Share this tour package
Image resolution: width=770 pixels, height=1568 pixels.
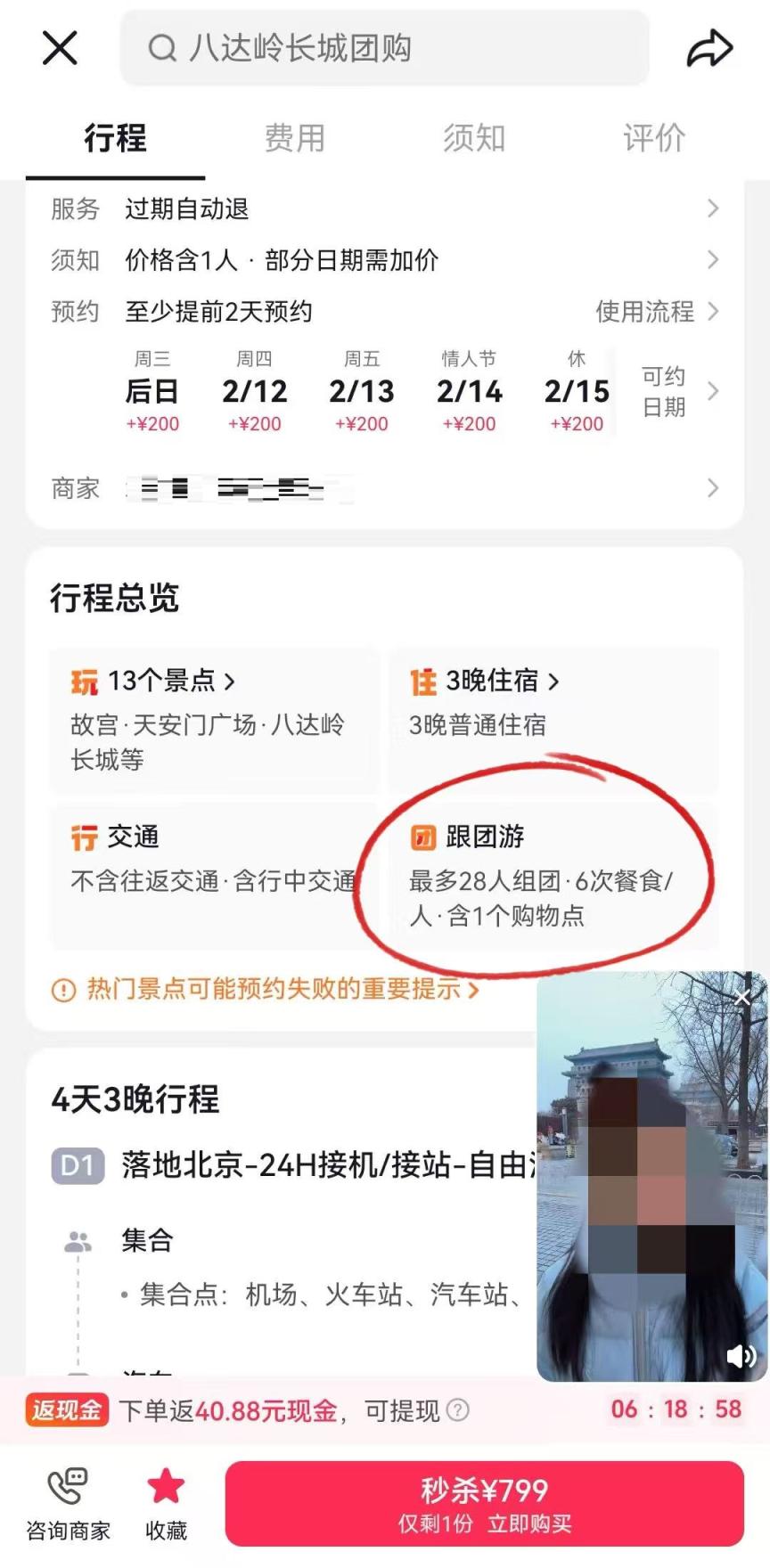(x=709, y=48)
